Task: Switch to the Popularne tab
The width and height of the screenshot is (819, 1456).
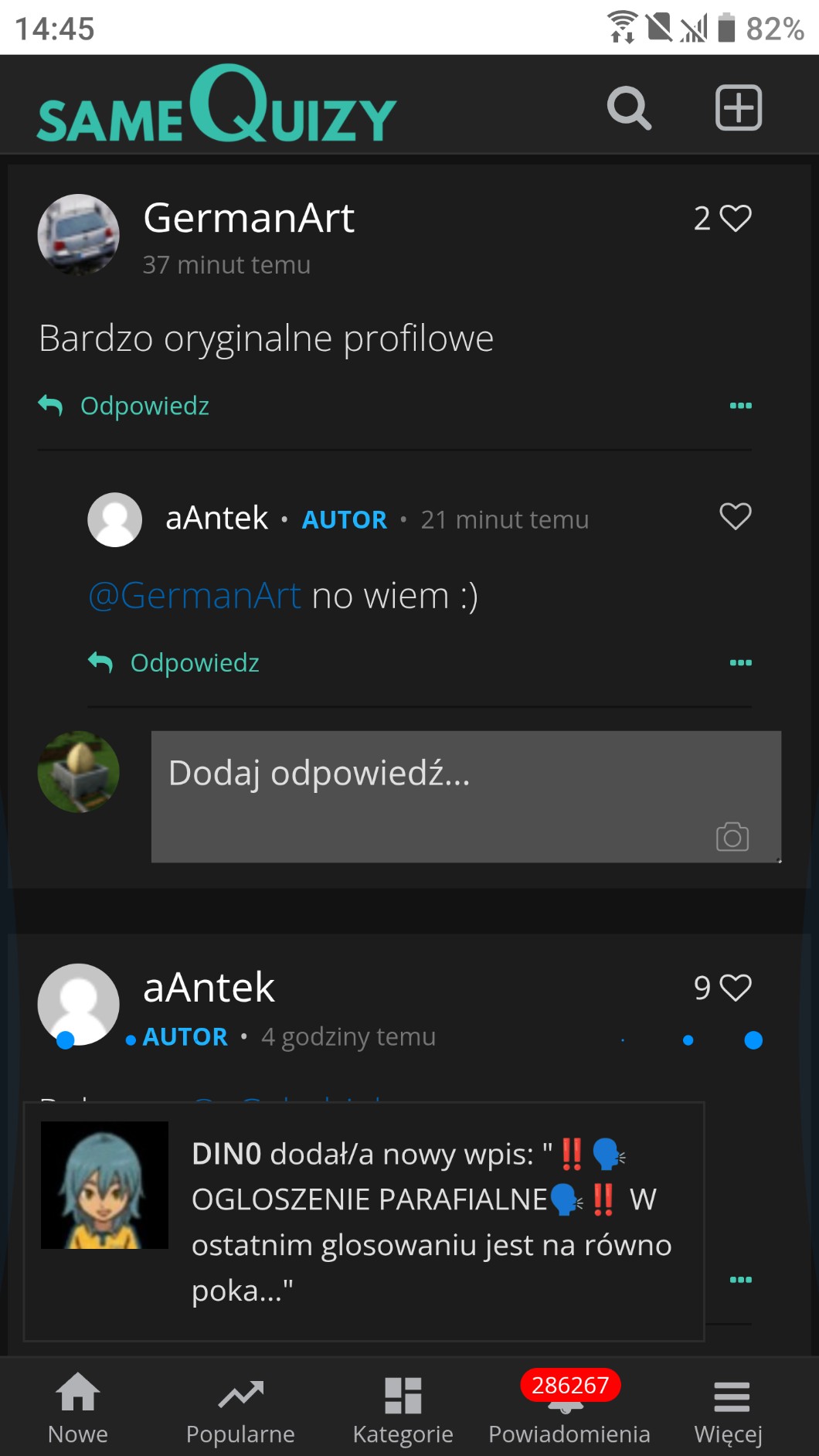Action: pyautogui.click(x=240, y=1408)
